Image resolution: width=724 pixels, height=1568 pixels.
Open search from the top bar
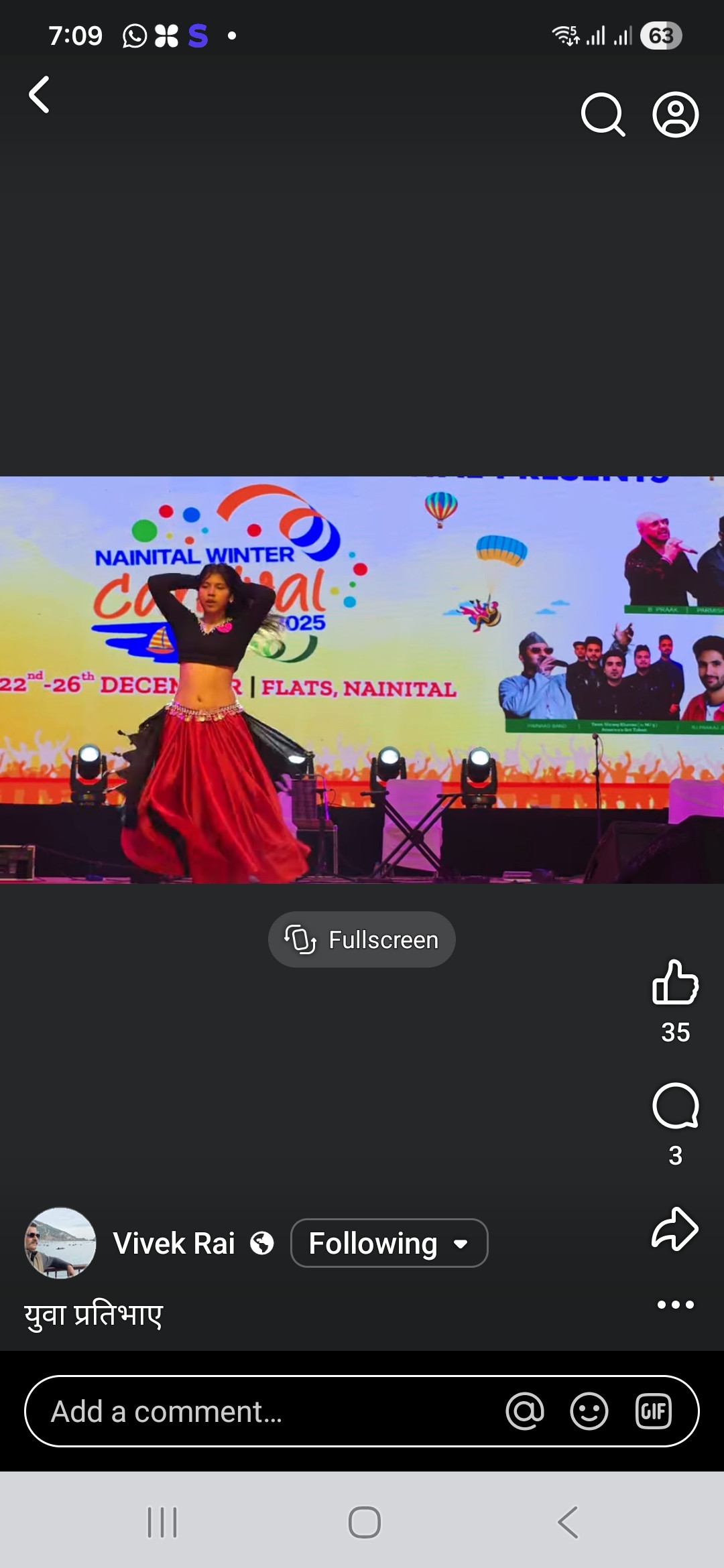(603, 115)
